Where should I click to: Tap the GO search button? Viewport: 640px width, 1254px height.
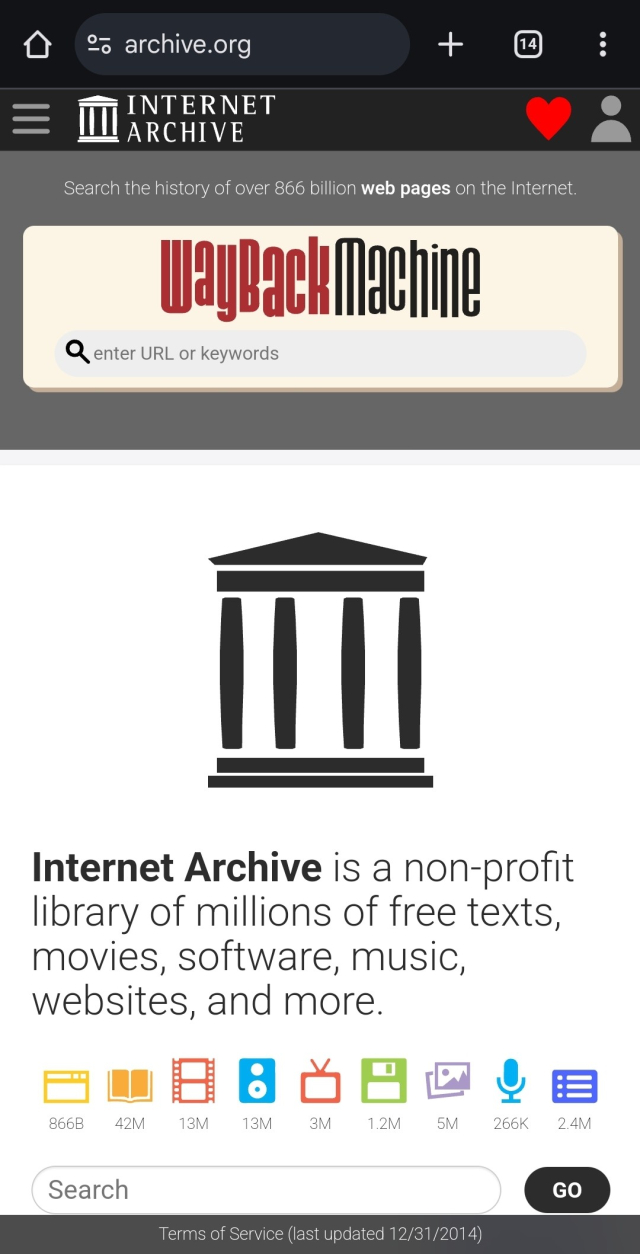point(567,1190)
